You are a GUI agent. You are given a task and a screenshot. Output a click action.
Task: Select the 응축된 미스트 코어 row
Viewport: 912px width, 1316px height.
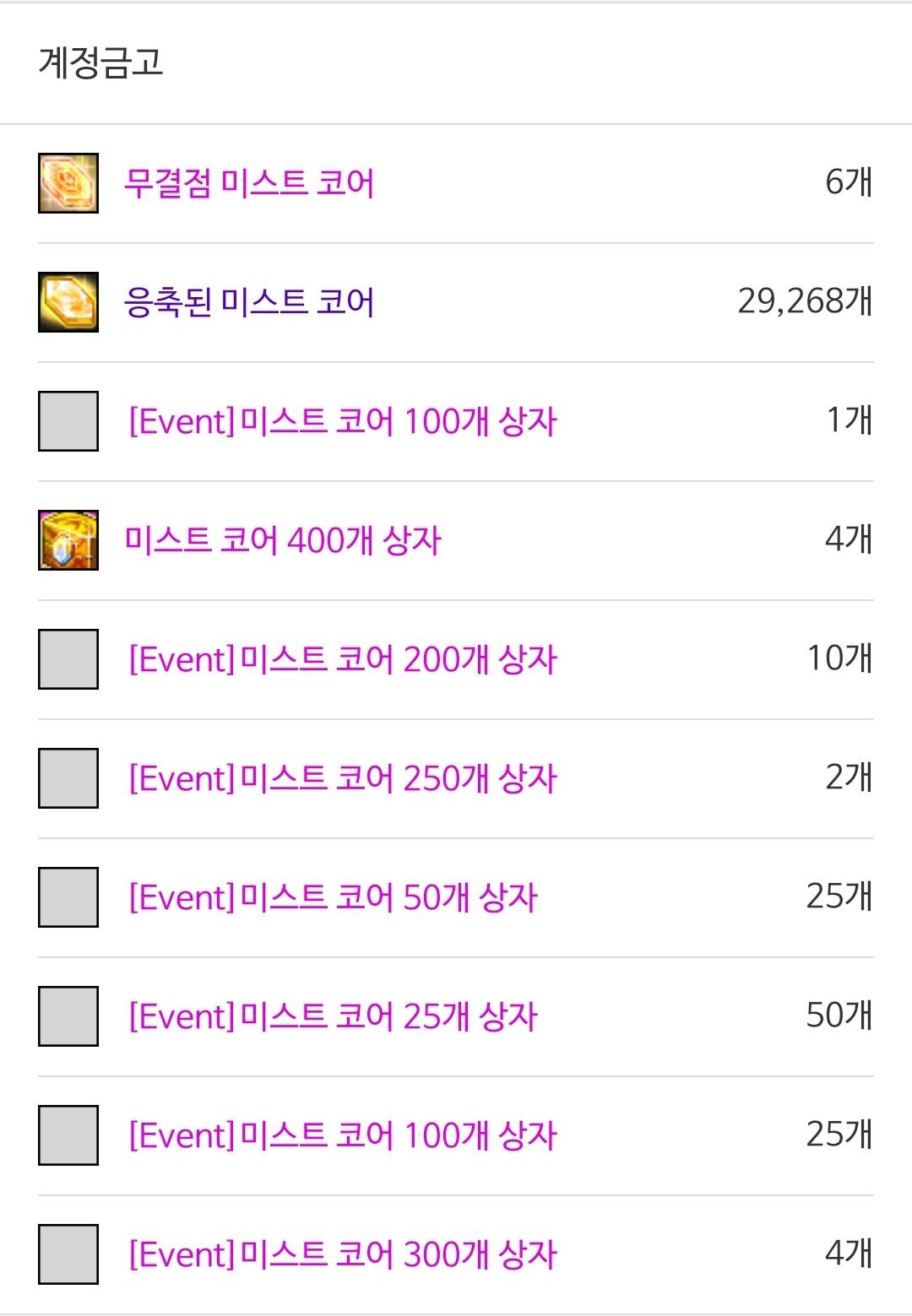coord(249,302)
